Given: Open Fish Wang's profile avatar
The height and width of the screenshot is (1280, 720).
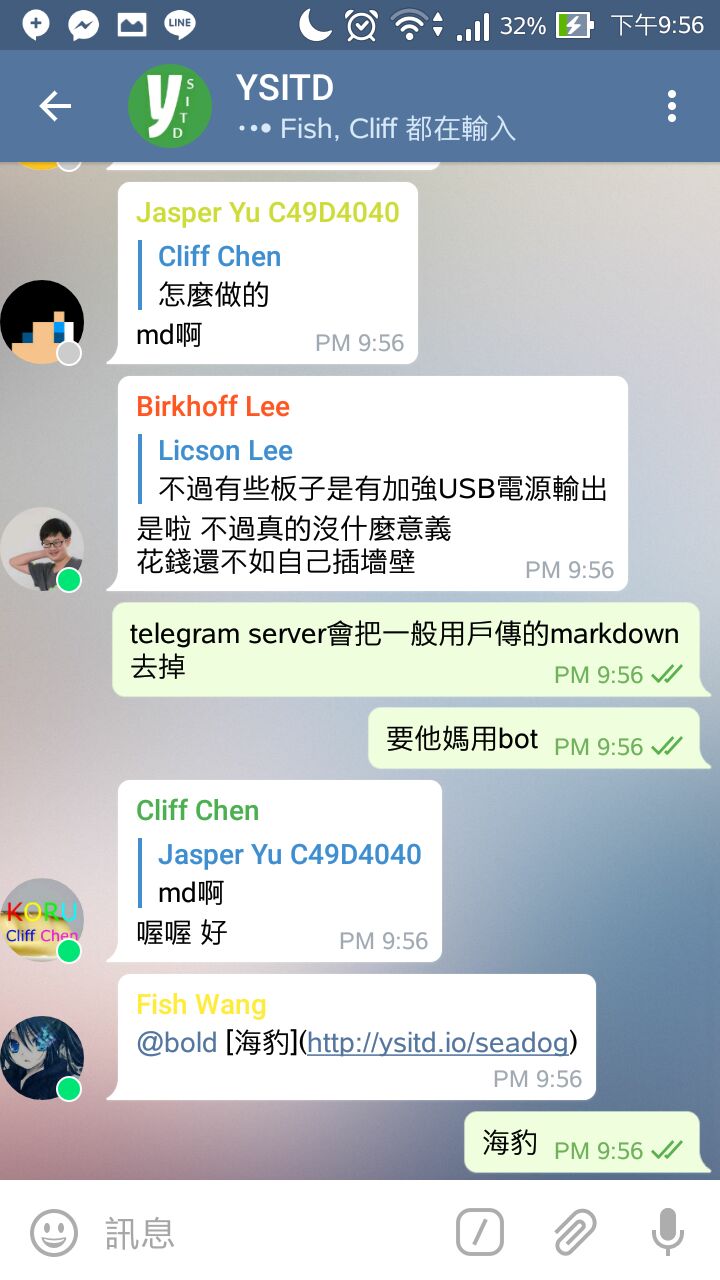Looking at the screenshot, I should pos(42,1058).
